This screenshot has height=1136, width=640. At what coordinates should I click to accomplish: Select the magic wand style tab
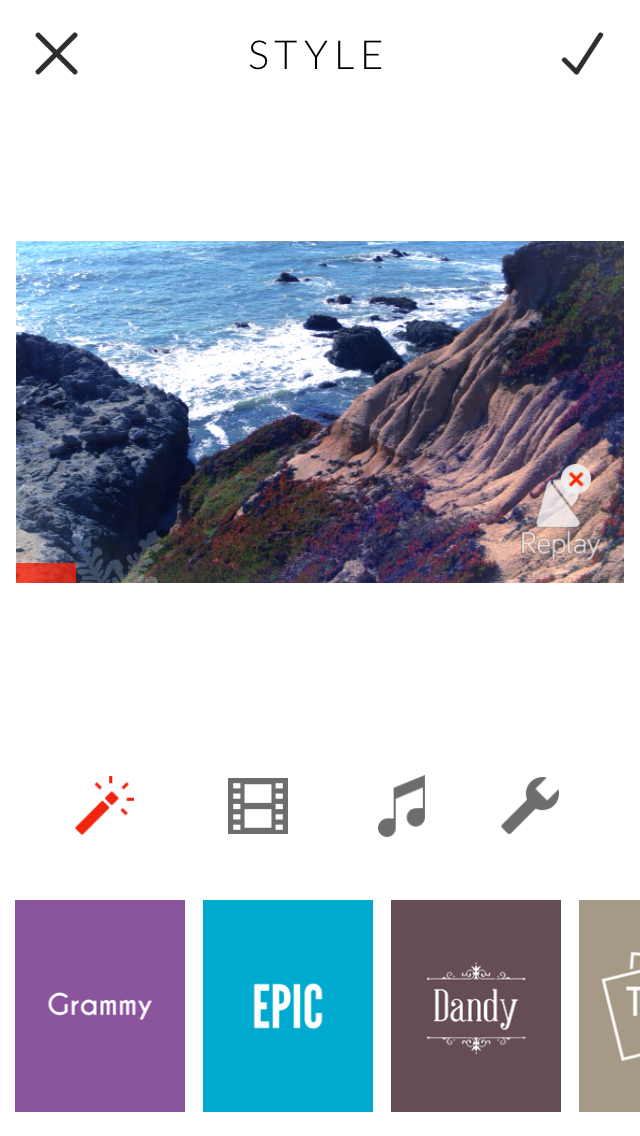tap(104, 806)
